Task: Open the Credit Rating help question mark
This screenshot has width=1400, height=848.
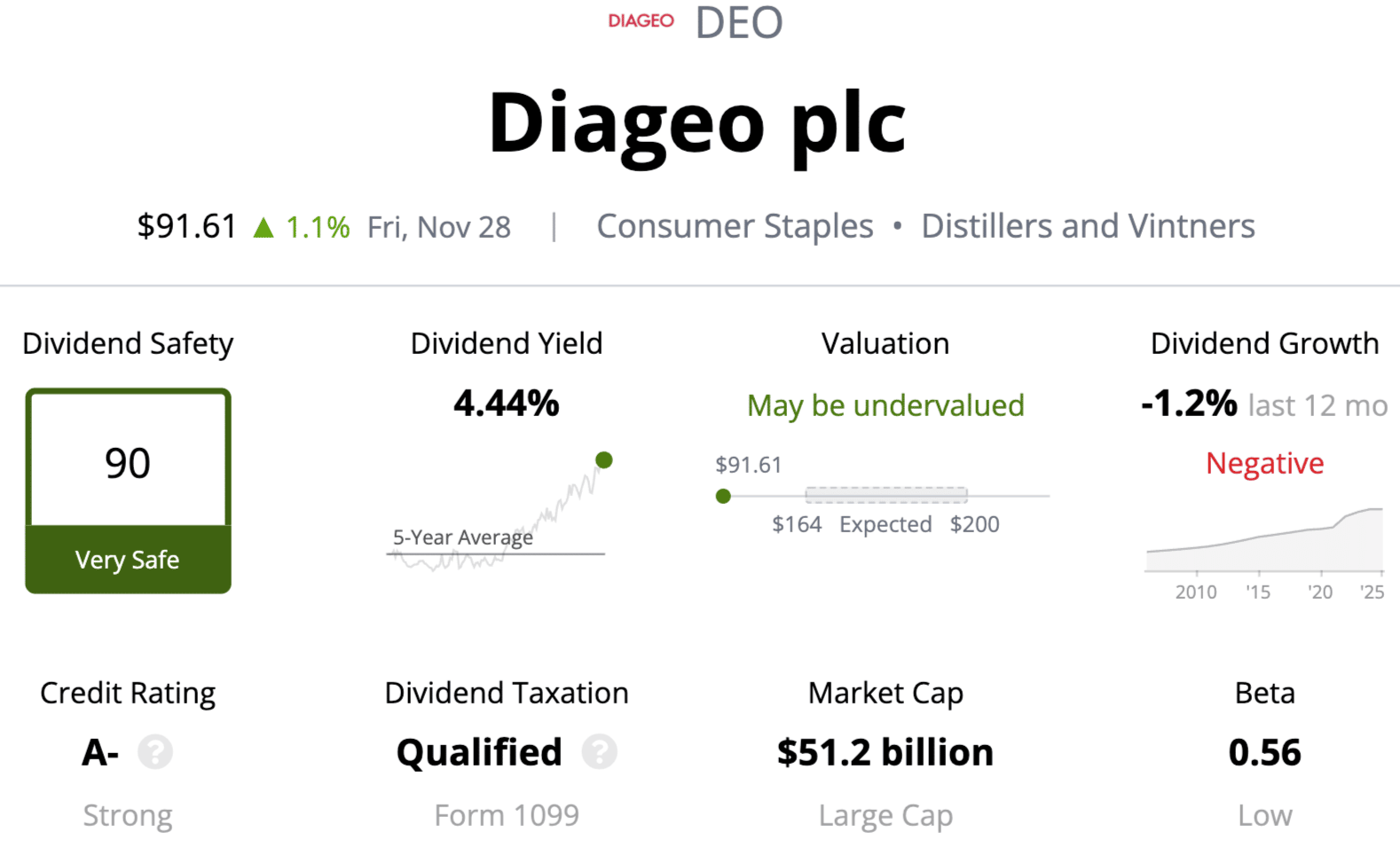Action: click(x=155, y=752)
